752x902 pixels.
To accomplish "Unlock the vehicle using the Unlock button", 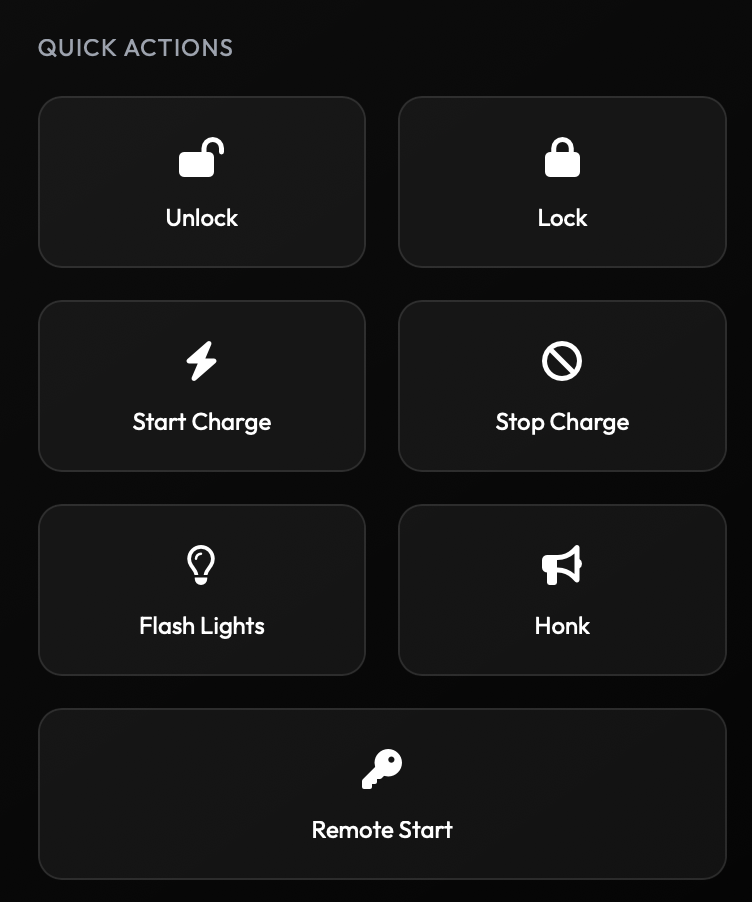I will point(202,182).
